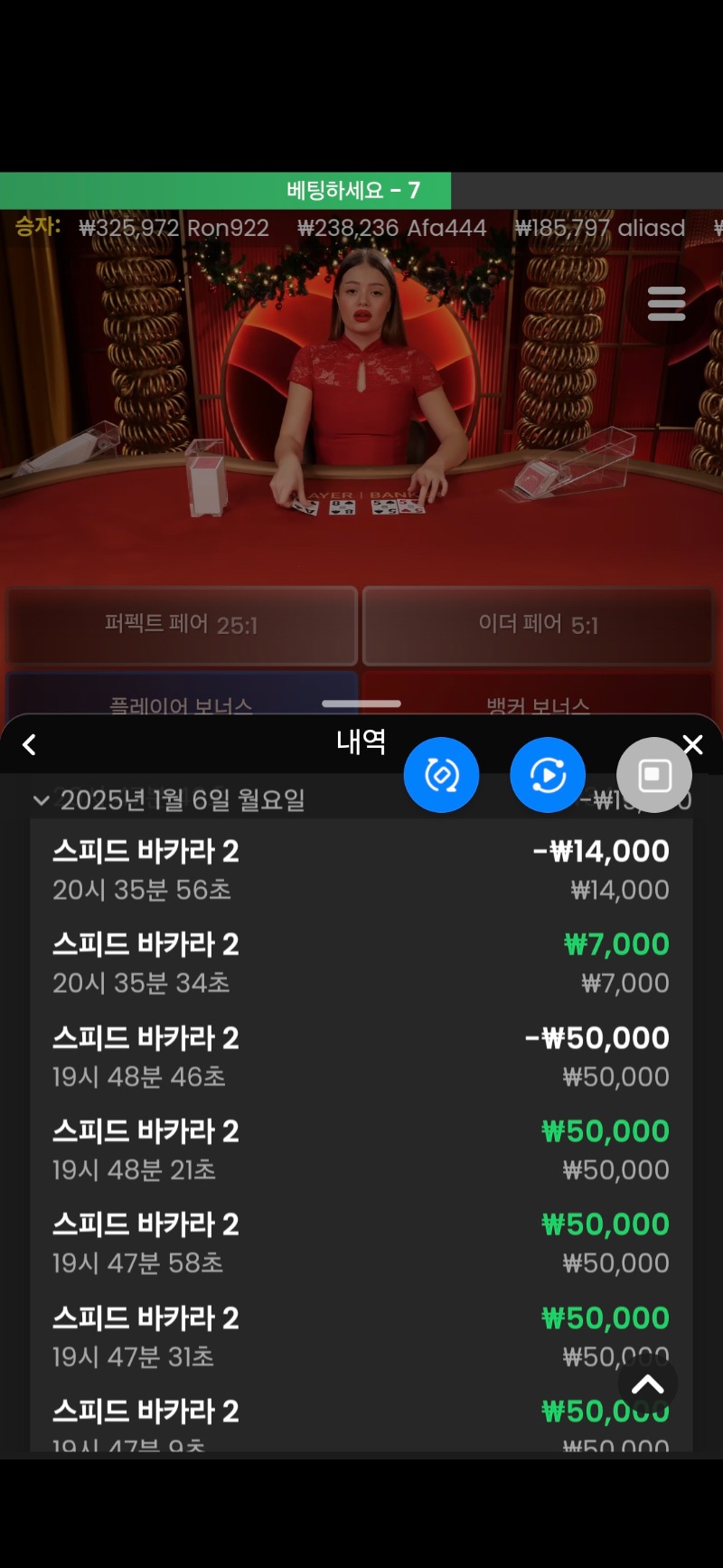Open the 19시 47분 31초 game record
The image size is (723, 1568).
tap(361, 1335)
